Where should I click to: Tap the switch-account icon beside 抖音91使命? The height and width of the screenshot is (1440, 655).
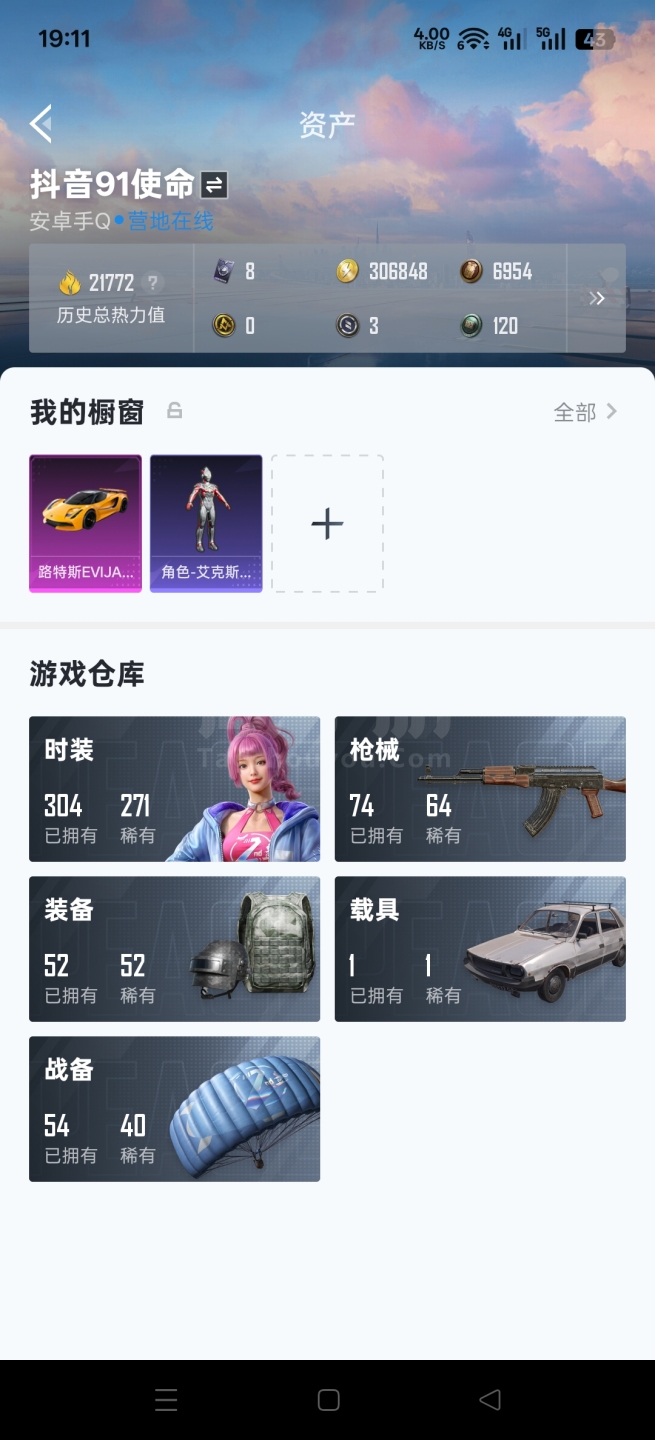[214, 185]
